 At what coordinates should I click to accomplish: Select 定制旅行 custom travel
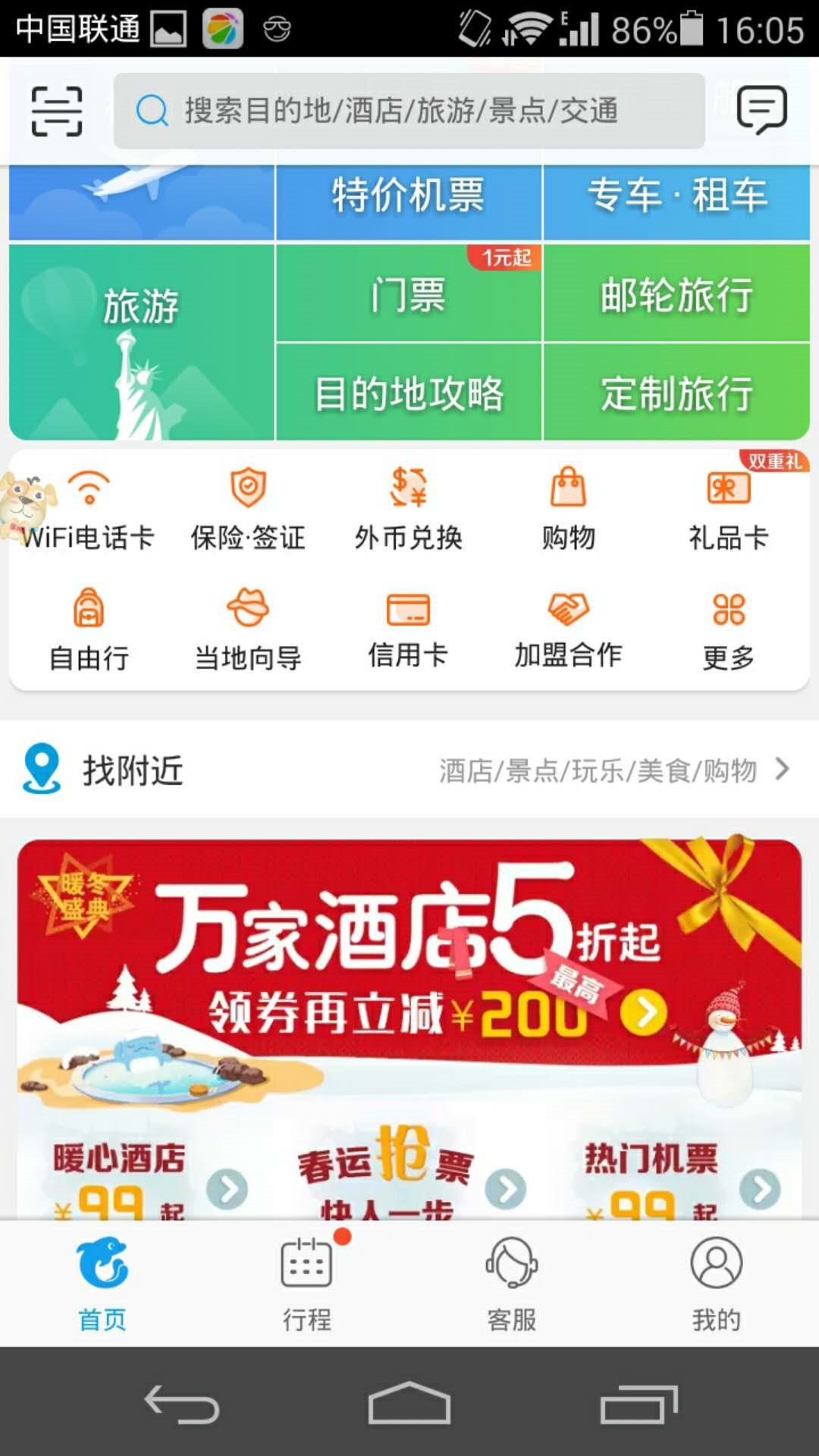[676, 393]
